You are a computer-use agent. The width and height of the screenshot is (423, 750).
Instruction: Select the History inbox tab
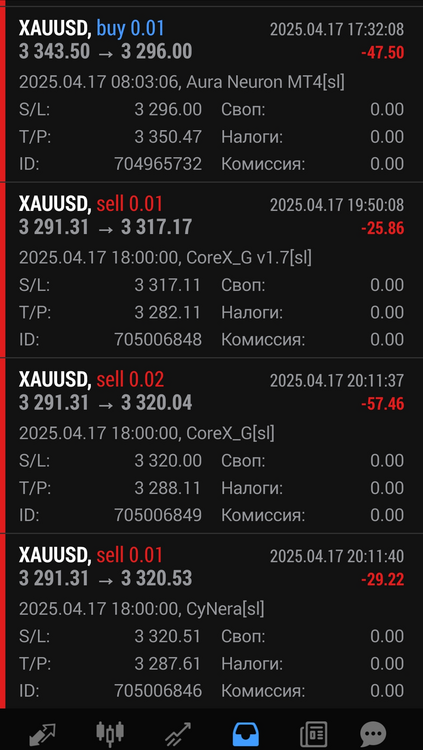245,734
